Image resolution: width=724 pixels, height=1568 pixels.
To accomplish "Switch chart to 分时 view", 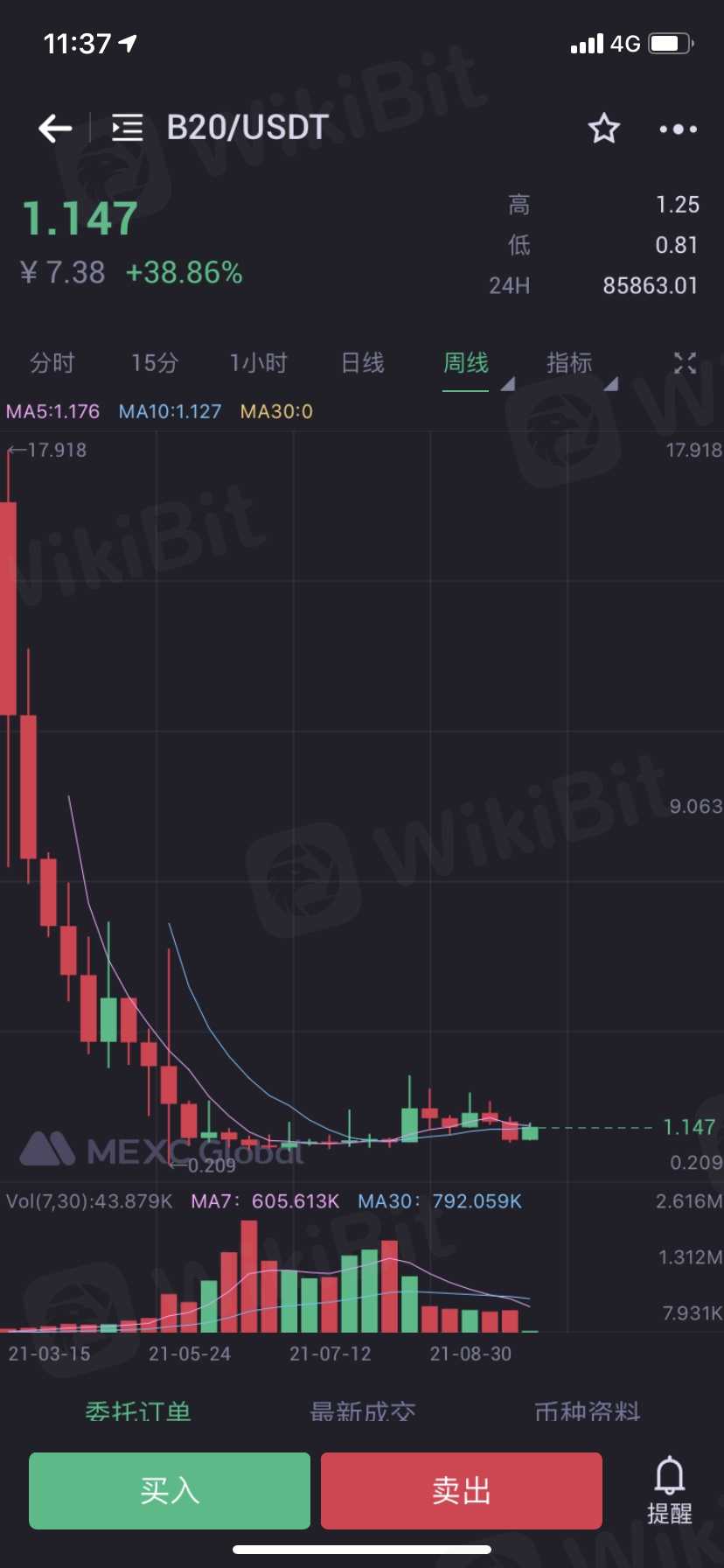I will [x=52, y=363].
